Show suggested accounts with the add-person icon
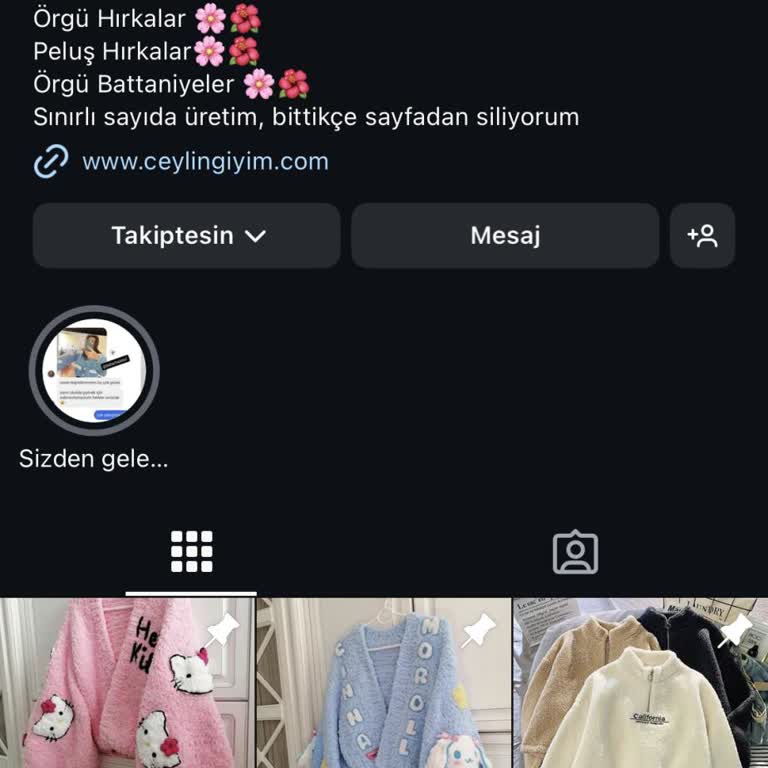768x768 pixels. tap(702, 236)
